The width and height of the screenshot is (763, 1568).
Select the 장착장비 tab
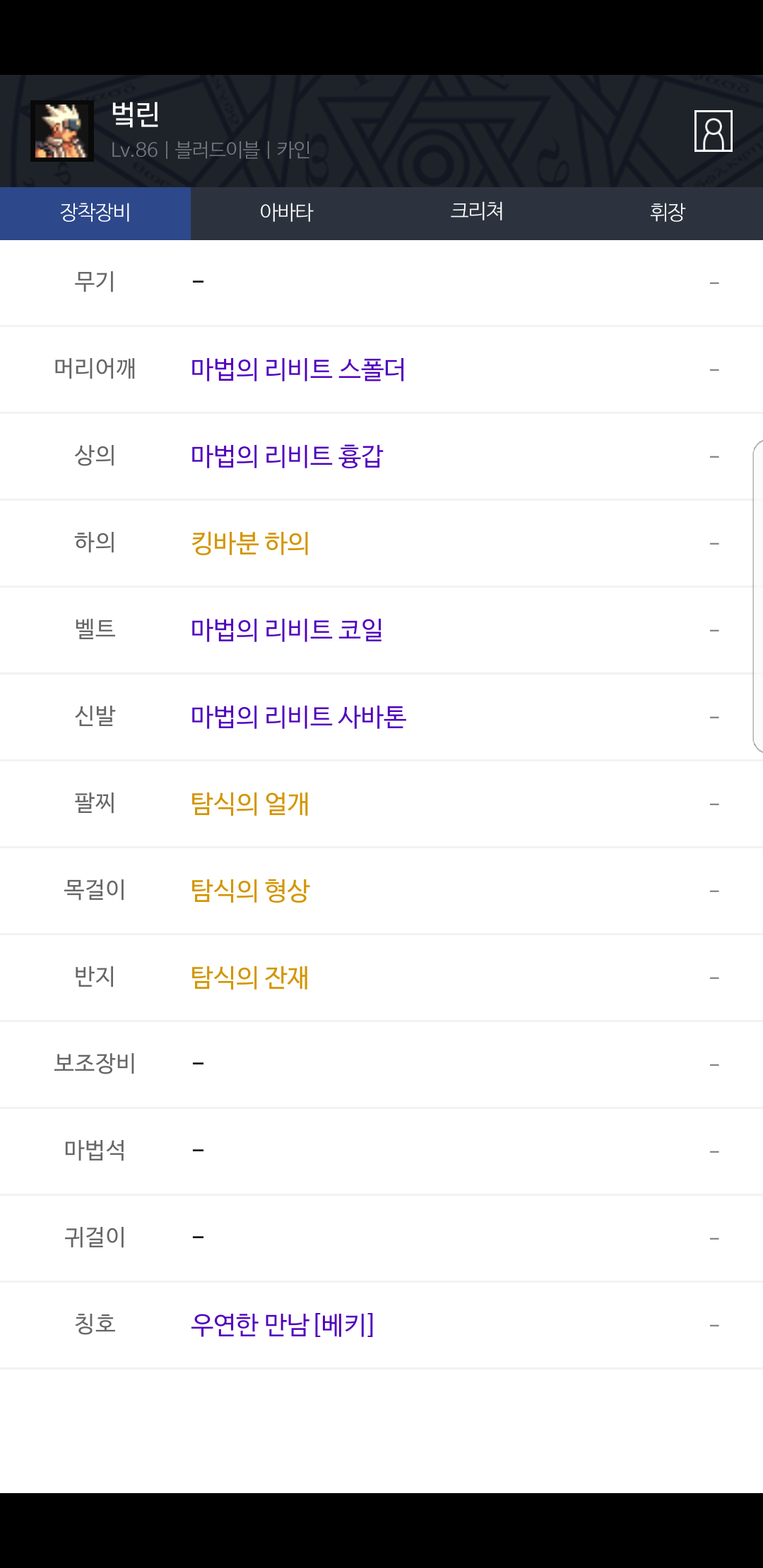point(95,213)
